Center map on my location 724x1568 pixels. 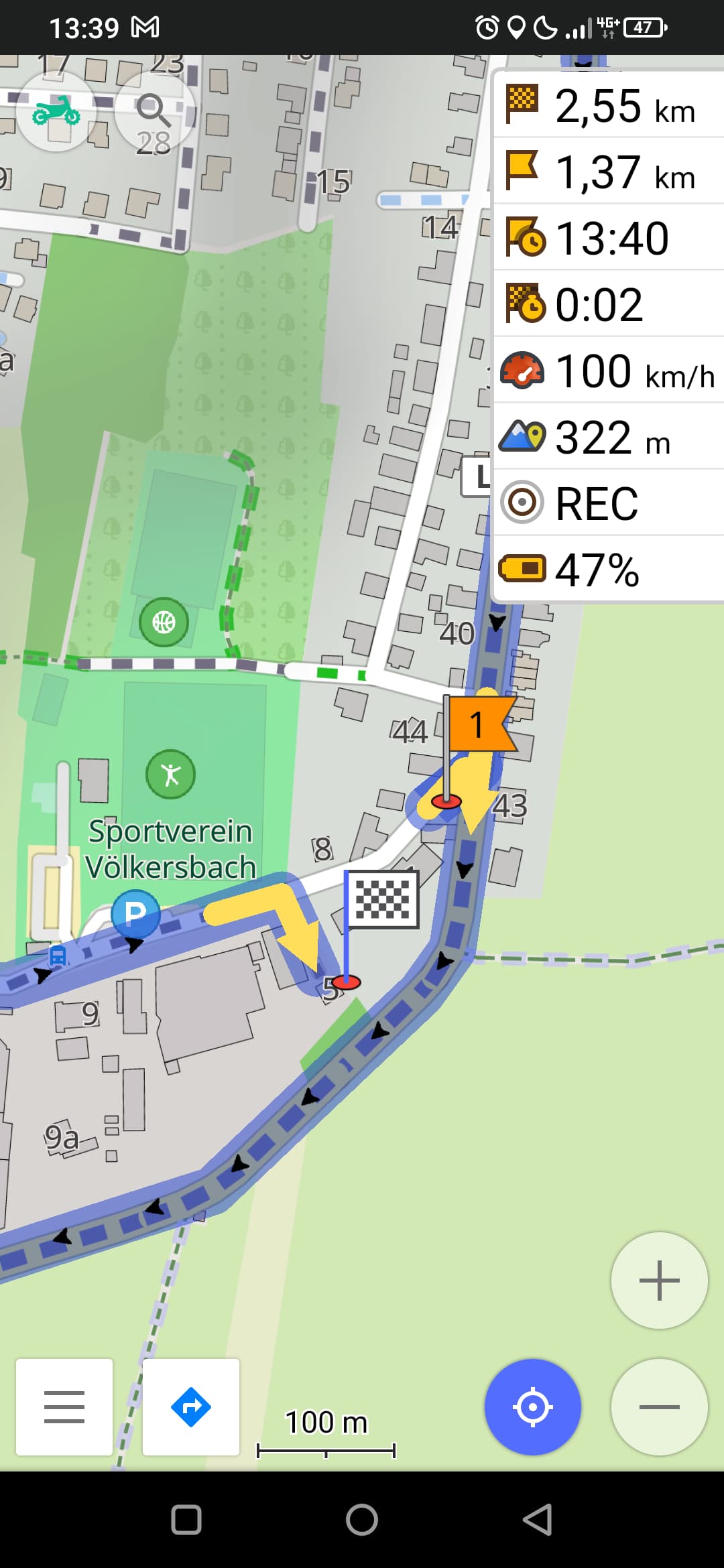[533, 1407]
